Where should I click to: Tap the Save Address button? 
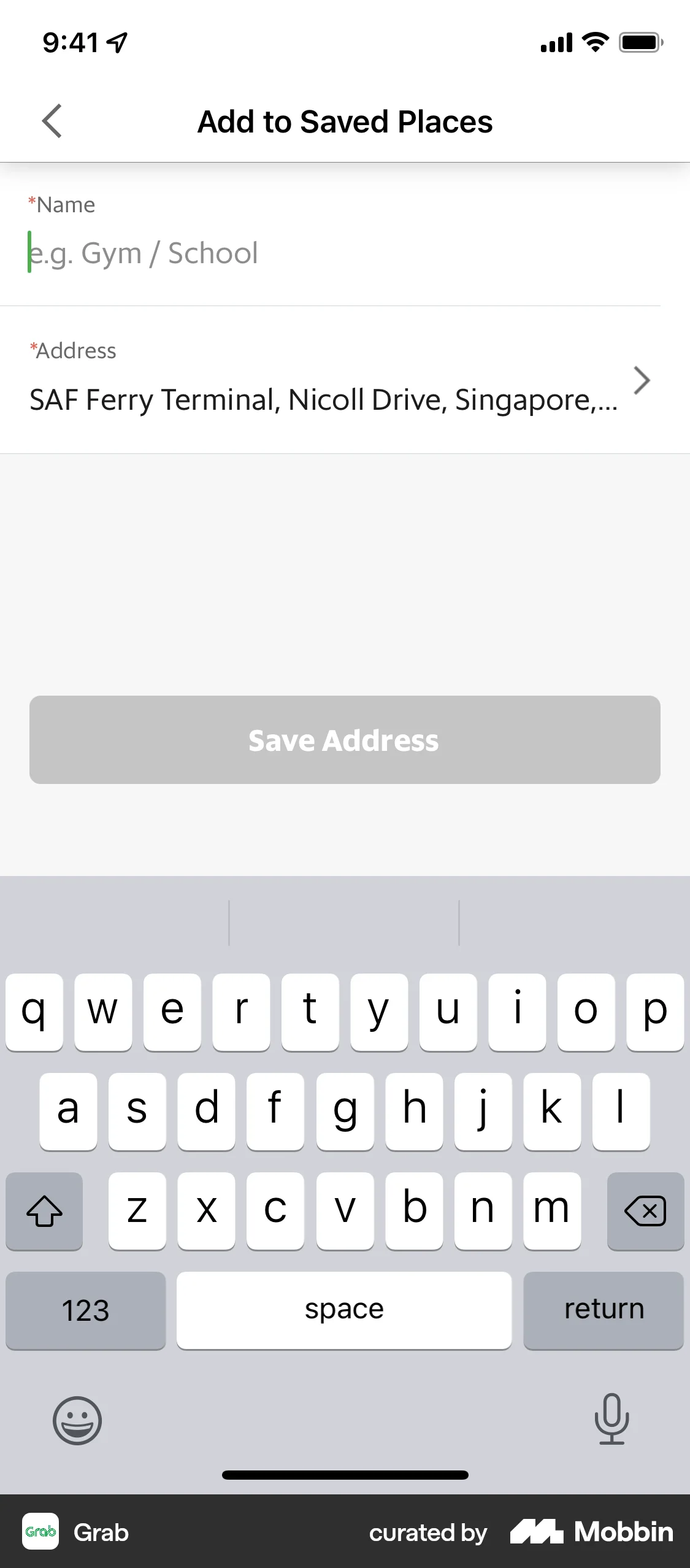click(345, 739)
